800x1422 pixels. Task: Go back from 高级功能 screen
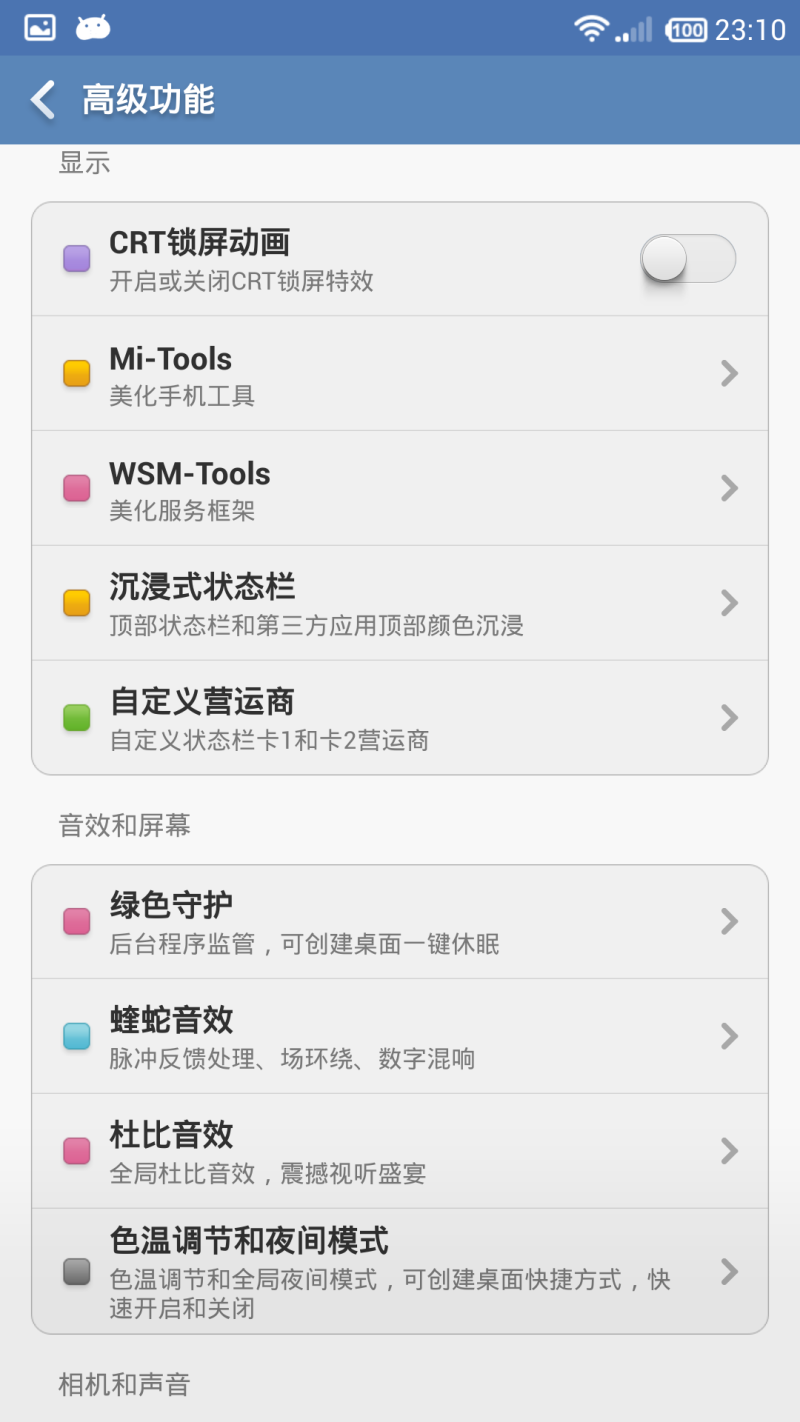coord(43,100)
